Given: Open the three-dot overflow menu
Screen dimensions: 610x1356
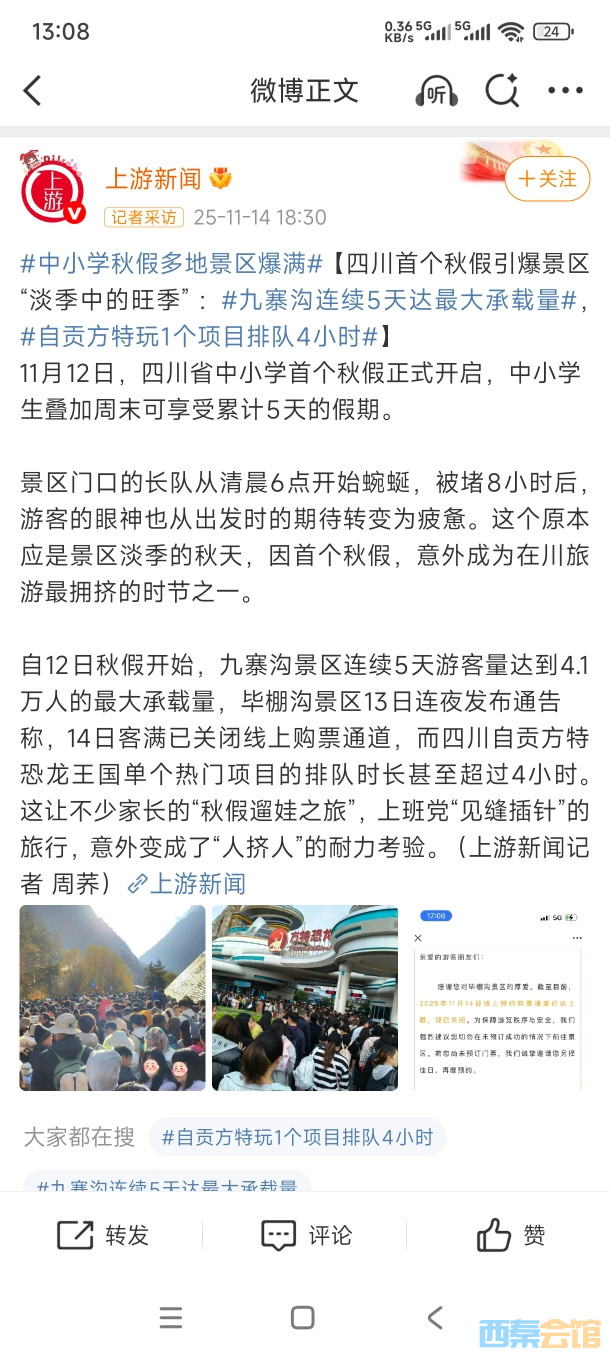Looking at the screenshot, I should pyautogui.click(x=565, y=91).
